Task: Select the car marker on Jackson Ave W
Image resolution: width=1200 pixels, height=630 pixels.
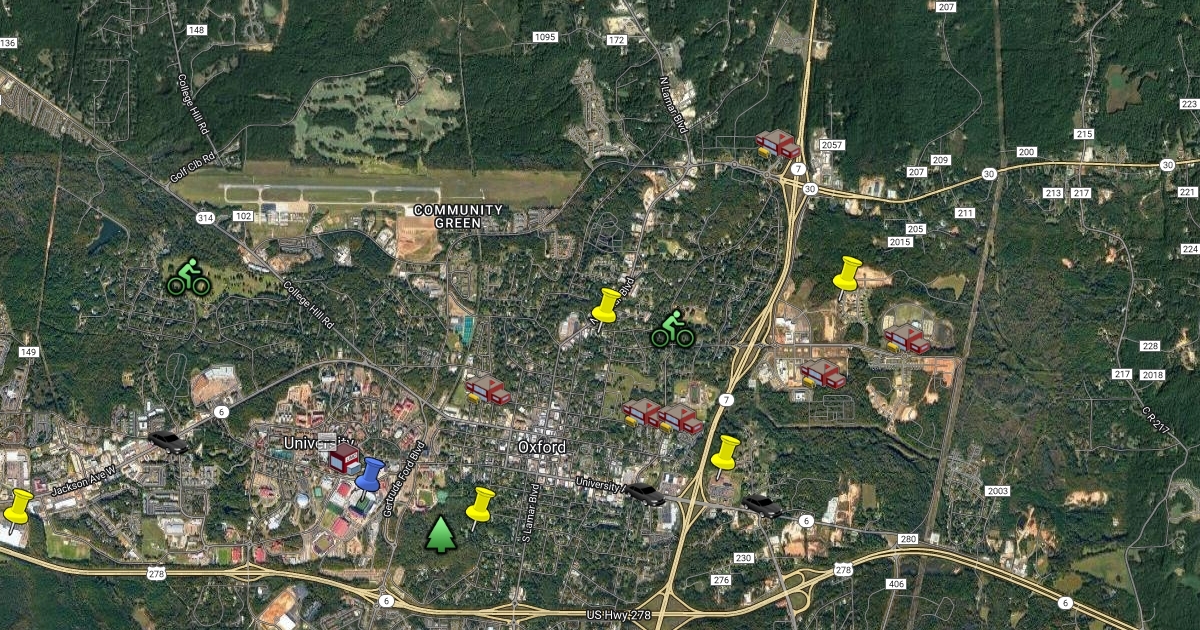Action: pyautogui.click(x=167, y=442)
